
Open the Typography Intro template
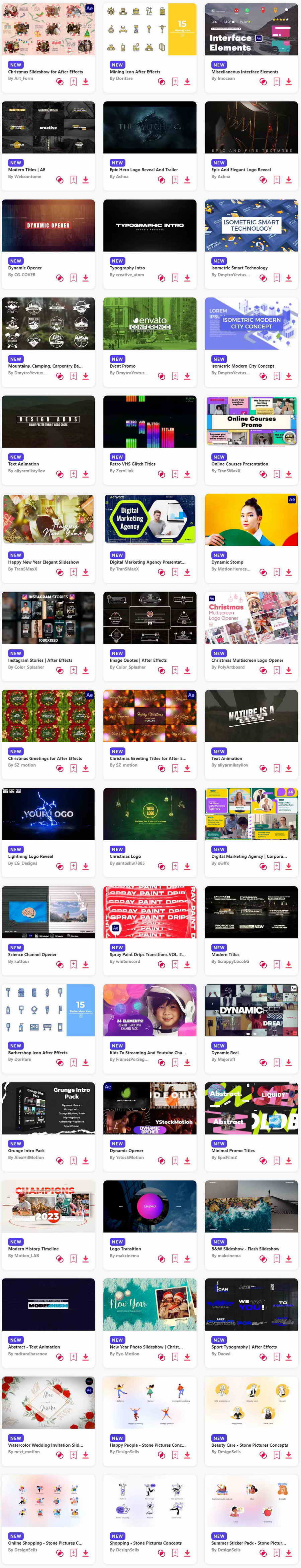tap(150, 225)
